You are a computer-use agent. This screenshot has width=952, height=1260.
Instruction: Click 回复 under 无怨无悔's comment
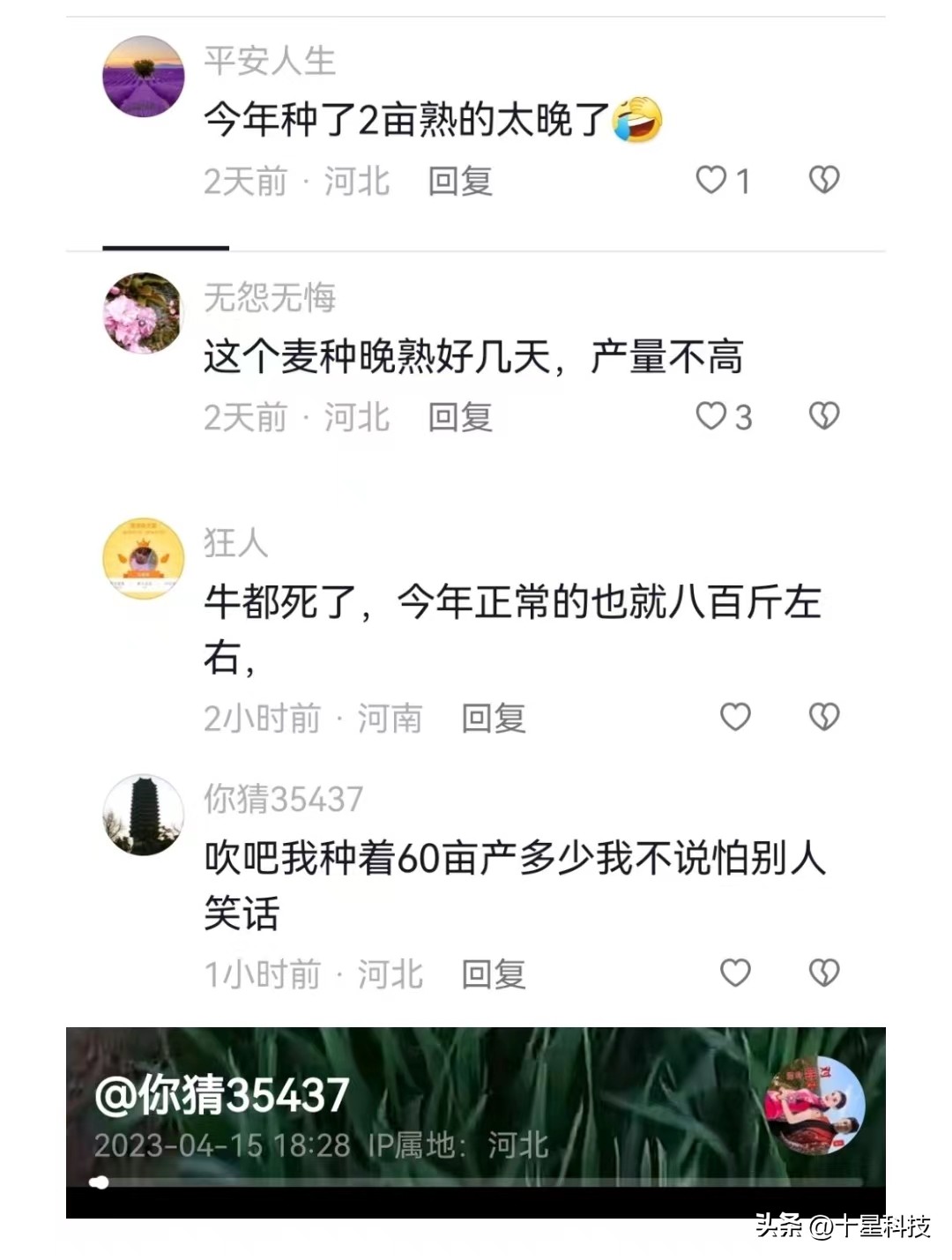point(459,417)
